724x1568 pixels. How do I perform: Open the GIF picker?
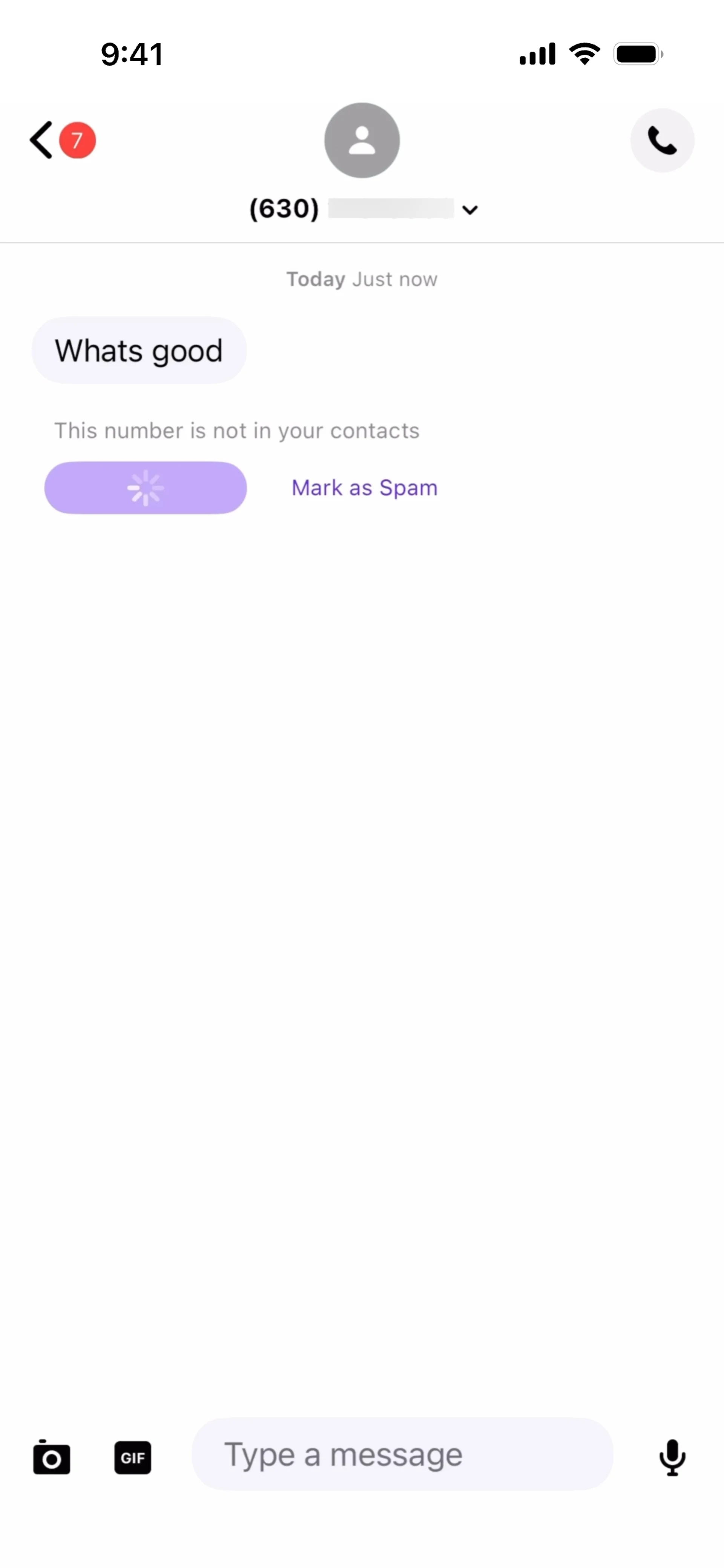coord(133,1458)
